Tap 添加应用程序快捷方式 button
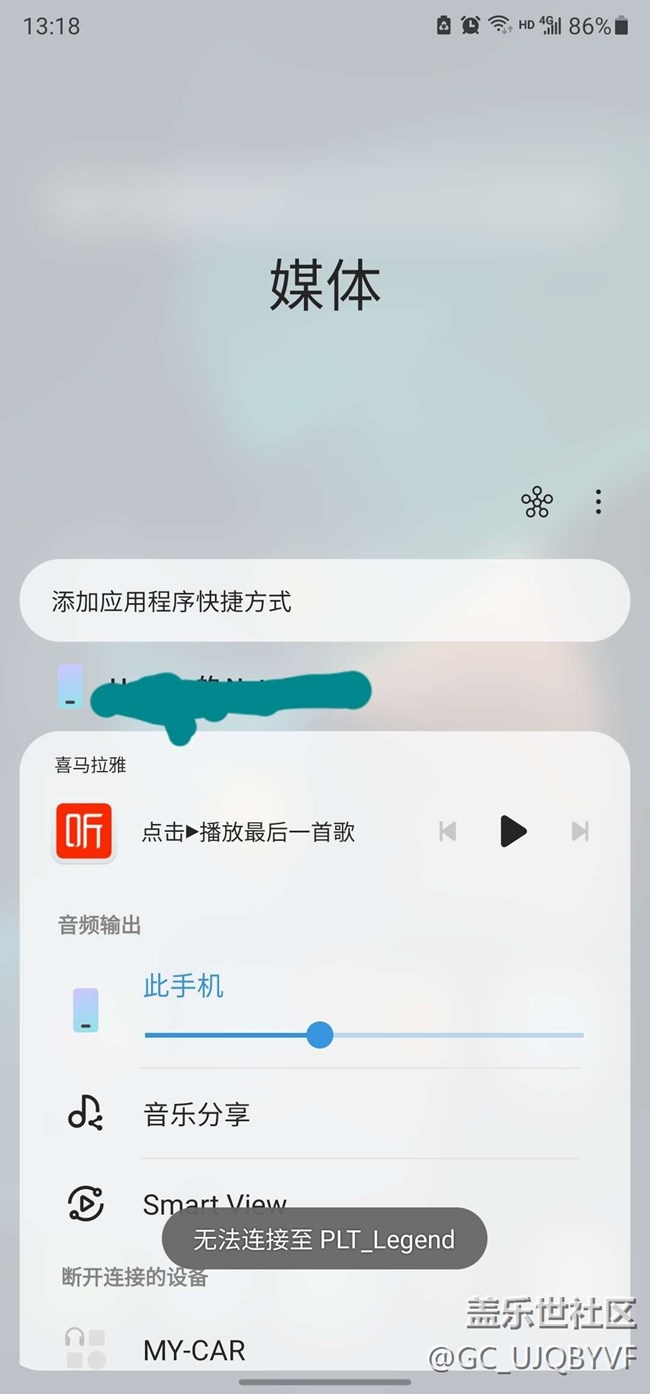This screenshot has width=650, height=1394. point(325,600)
